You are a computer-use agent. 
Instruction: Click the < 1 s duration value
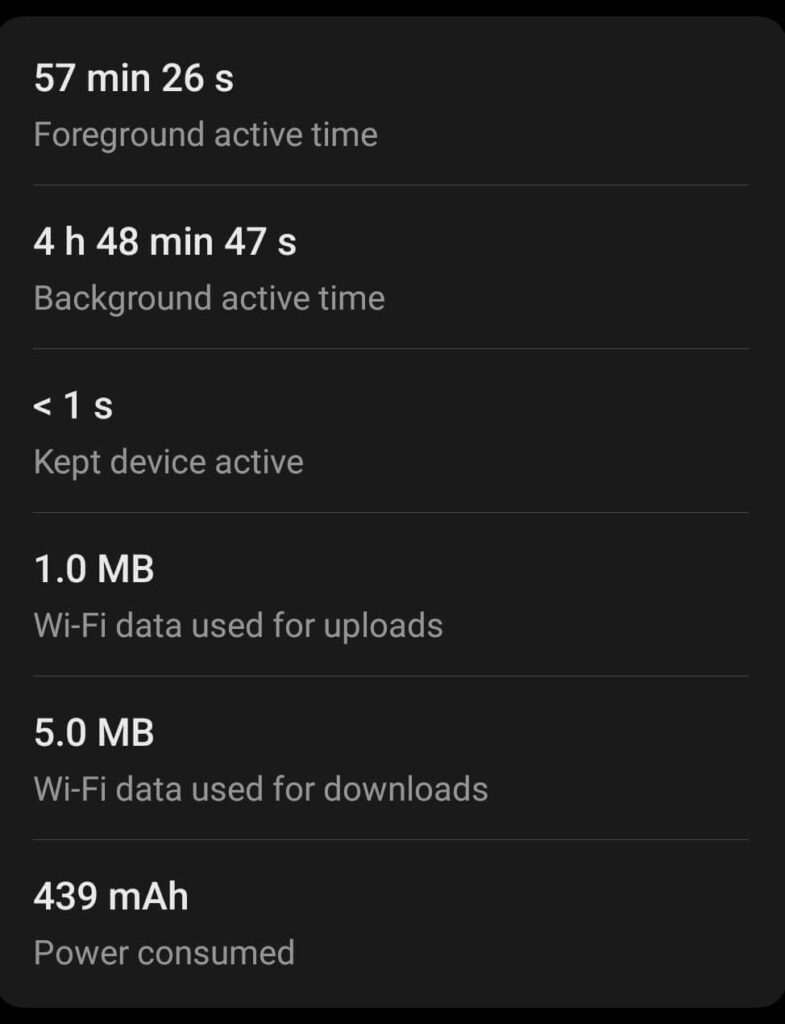[x=70, y=405]
